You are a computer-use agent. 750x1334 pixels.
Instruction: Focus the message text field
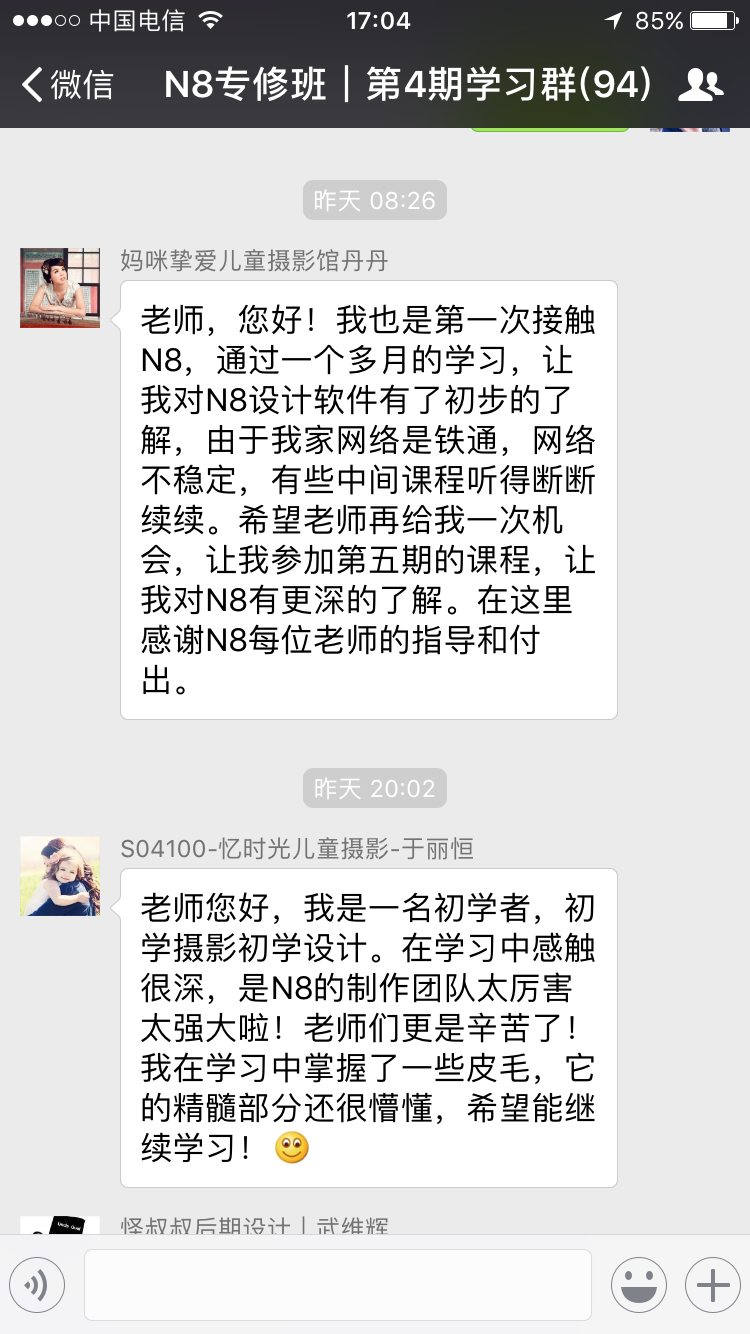(337, 1284)
